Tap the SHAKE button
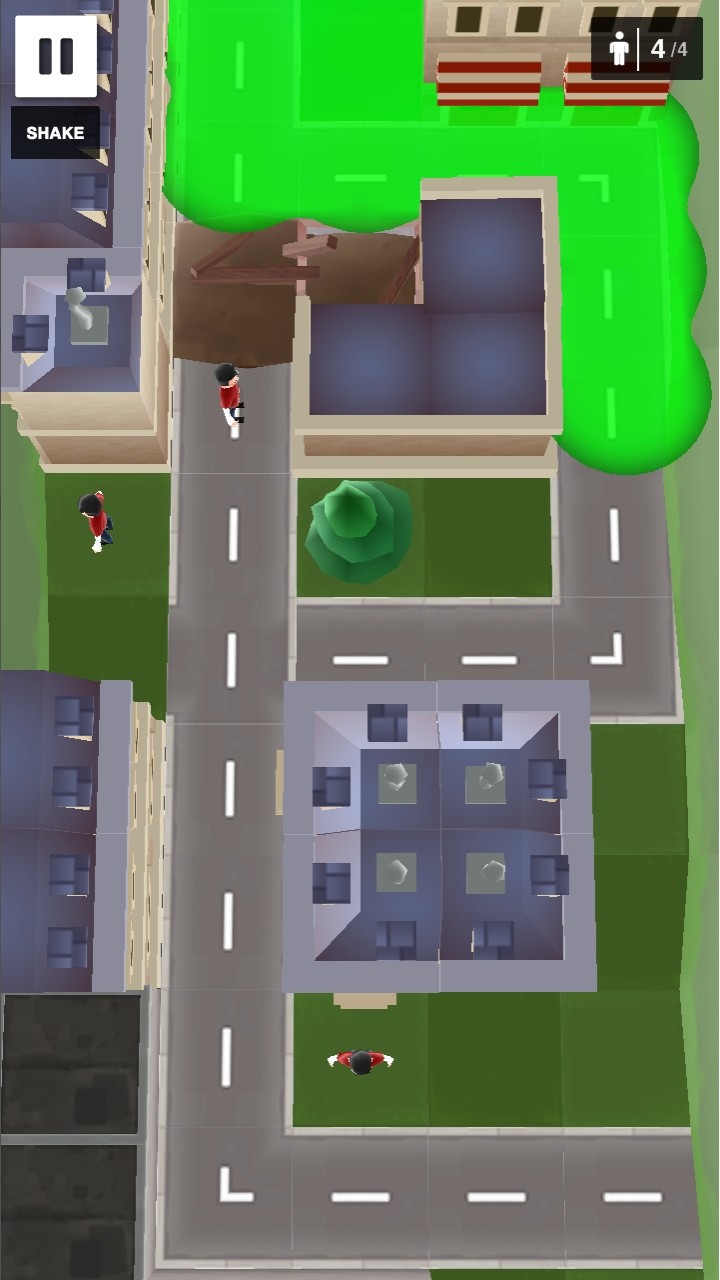Screen dimensions: 720x1280 tap(55, 133)
